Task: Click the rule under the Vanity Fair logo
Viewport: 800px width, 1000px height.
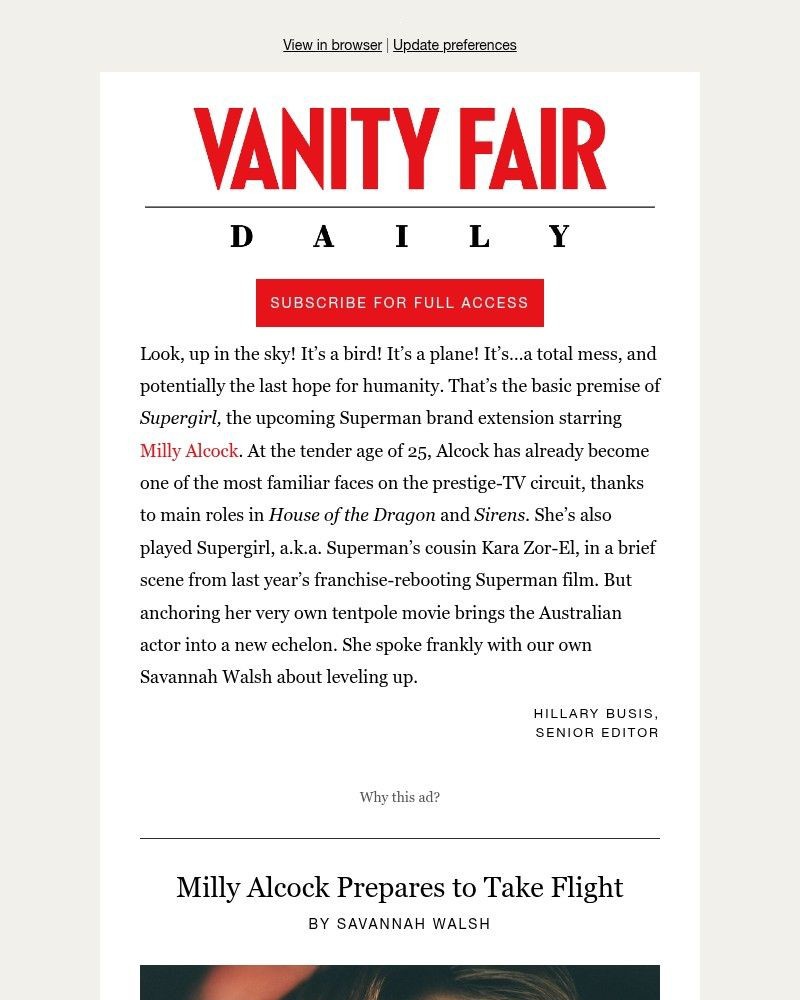Action: [x=399, y=203]
